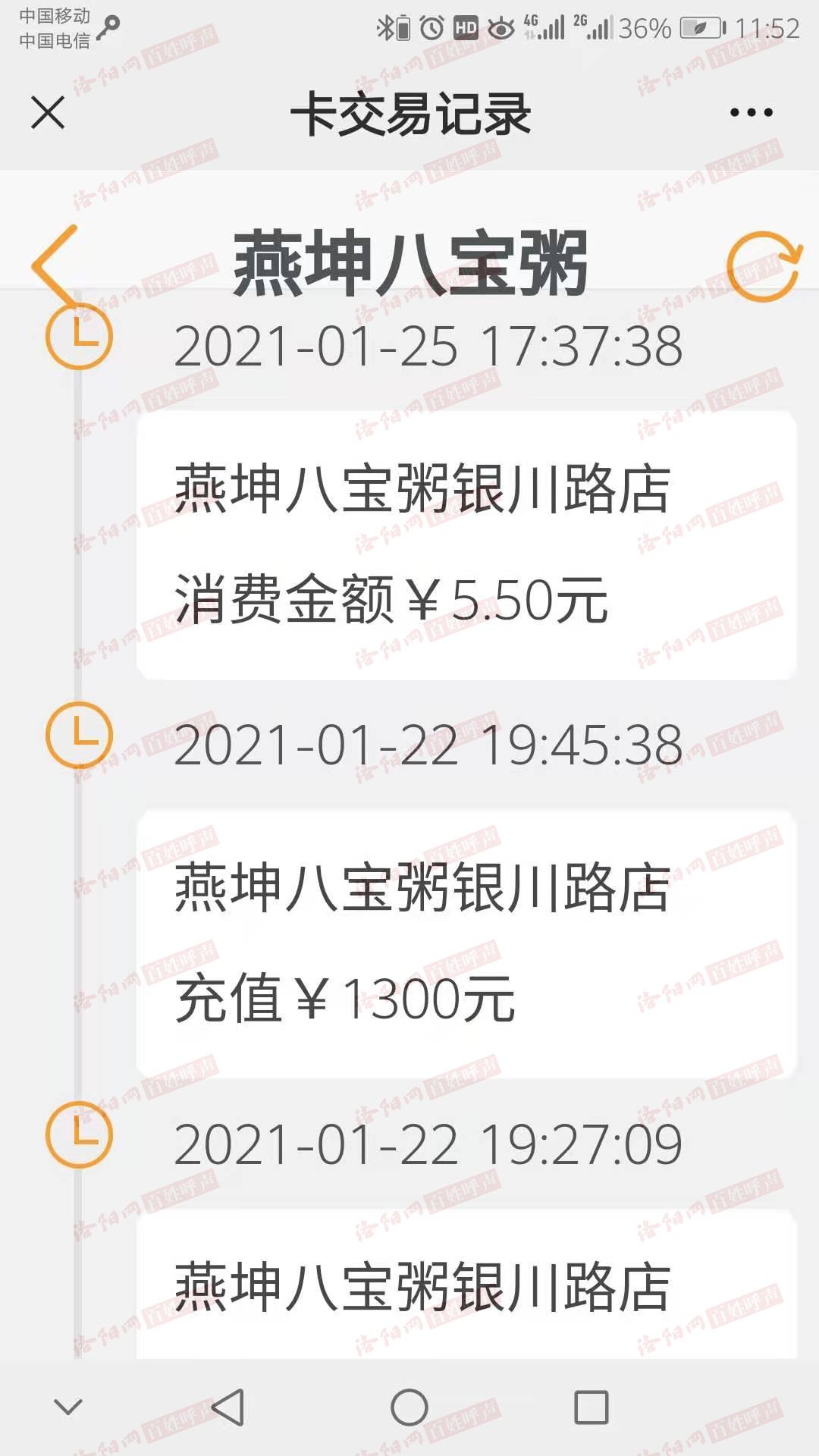Open recent apps

coord(591,1407)
